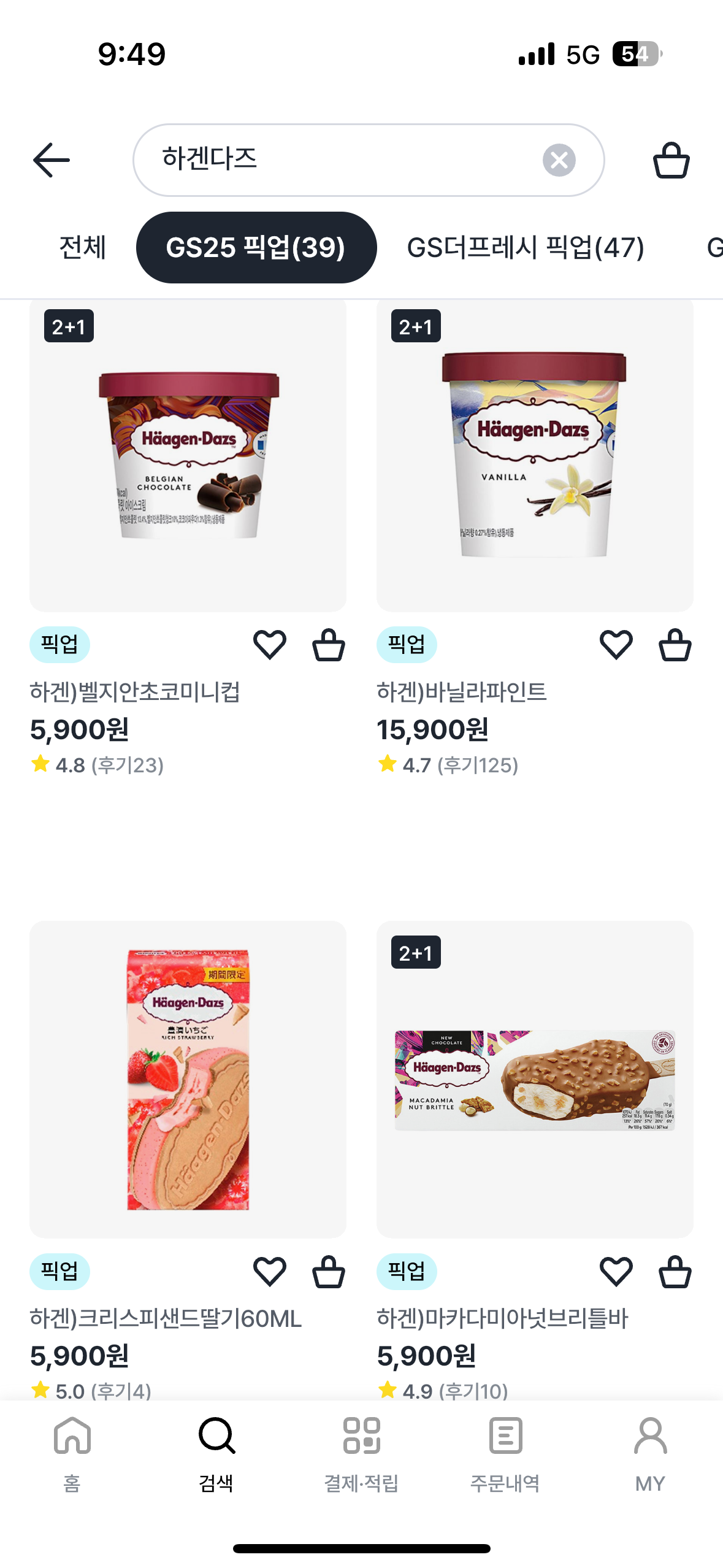The width and height of the screenshot is (723, 1568).
Task: Favorite 하겐)바닐라파인트 with the heart
Action: coord(616,645)
